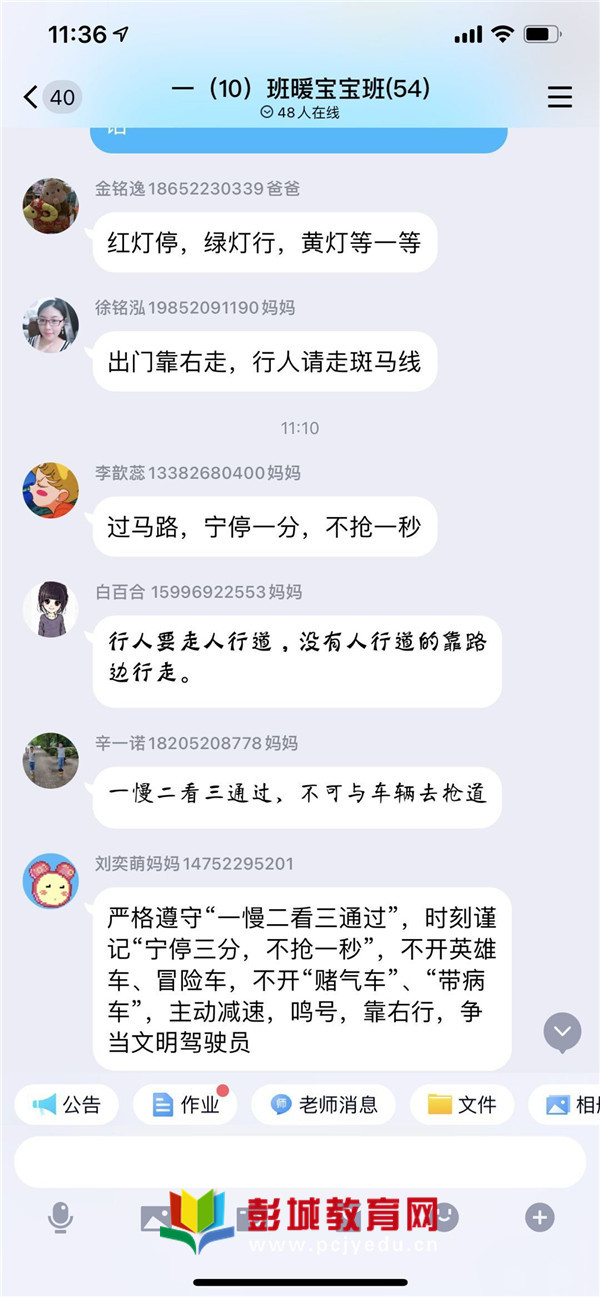Open the 作业 homework chip
Viewport: 600px width, 1297px height.
pyautogui.click(x=186, y=1105)
